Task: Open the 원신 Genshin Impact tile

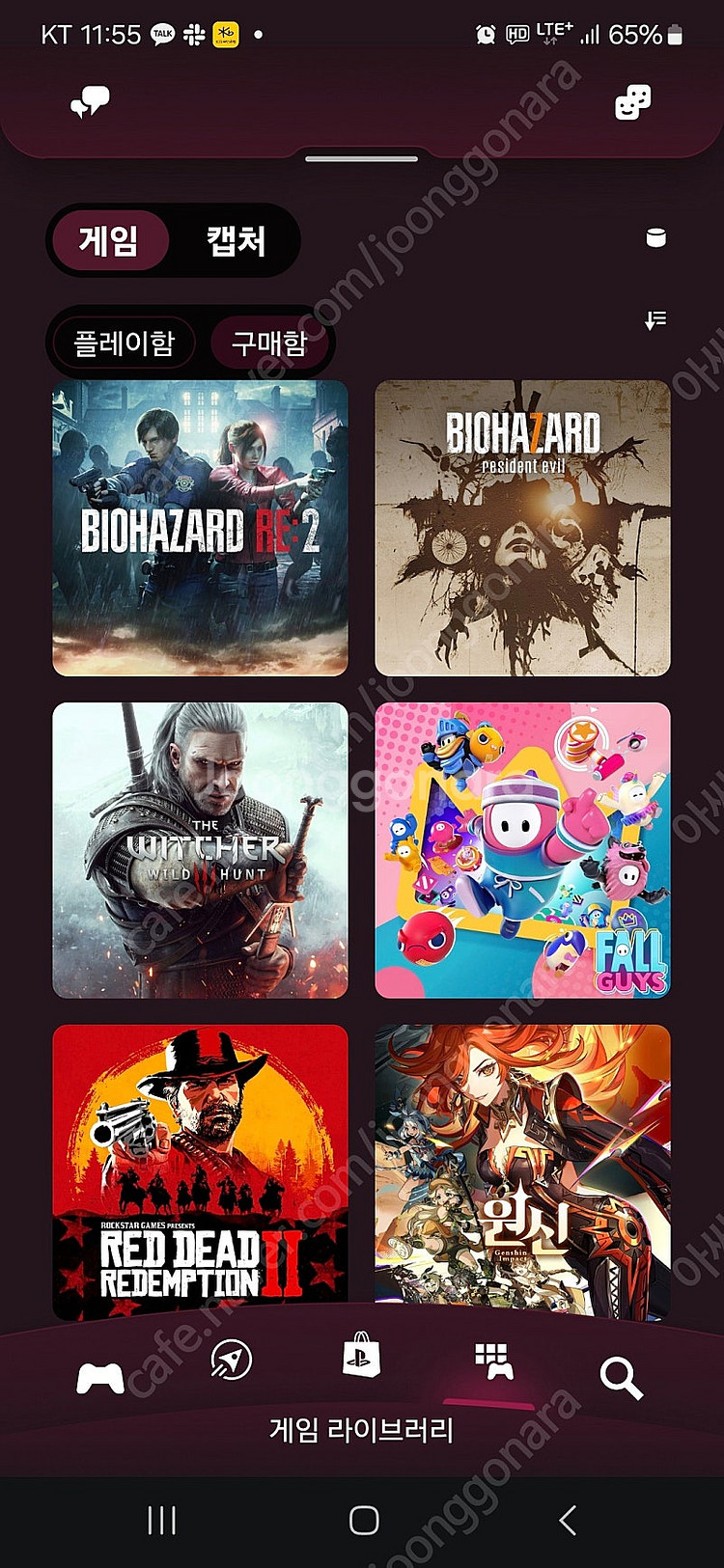Action: (522, 1171)
